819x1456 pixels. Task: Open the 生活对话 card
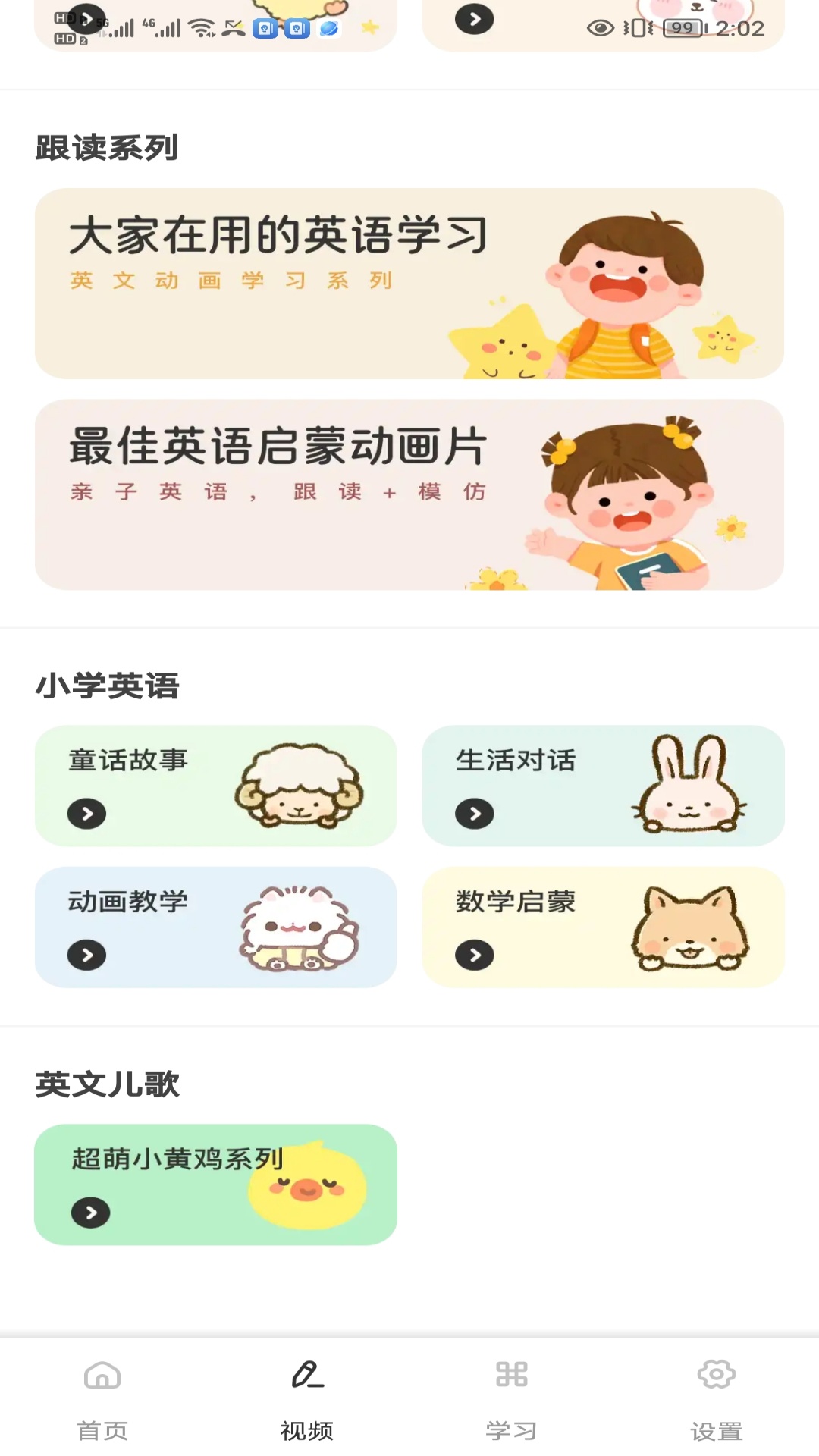(603, 786)
